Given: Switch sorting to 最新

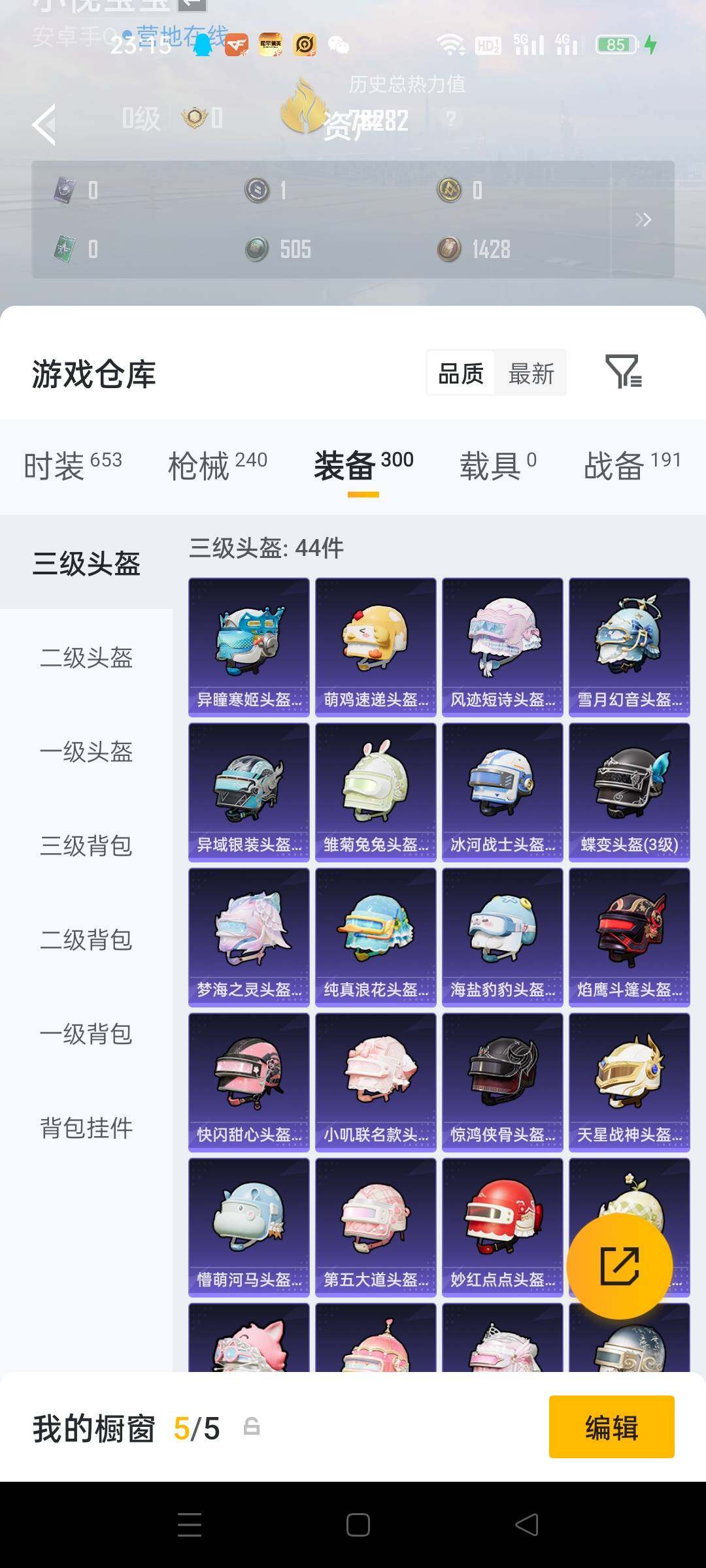Looking at the screenshot, I should (x=531, y=373).
